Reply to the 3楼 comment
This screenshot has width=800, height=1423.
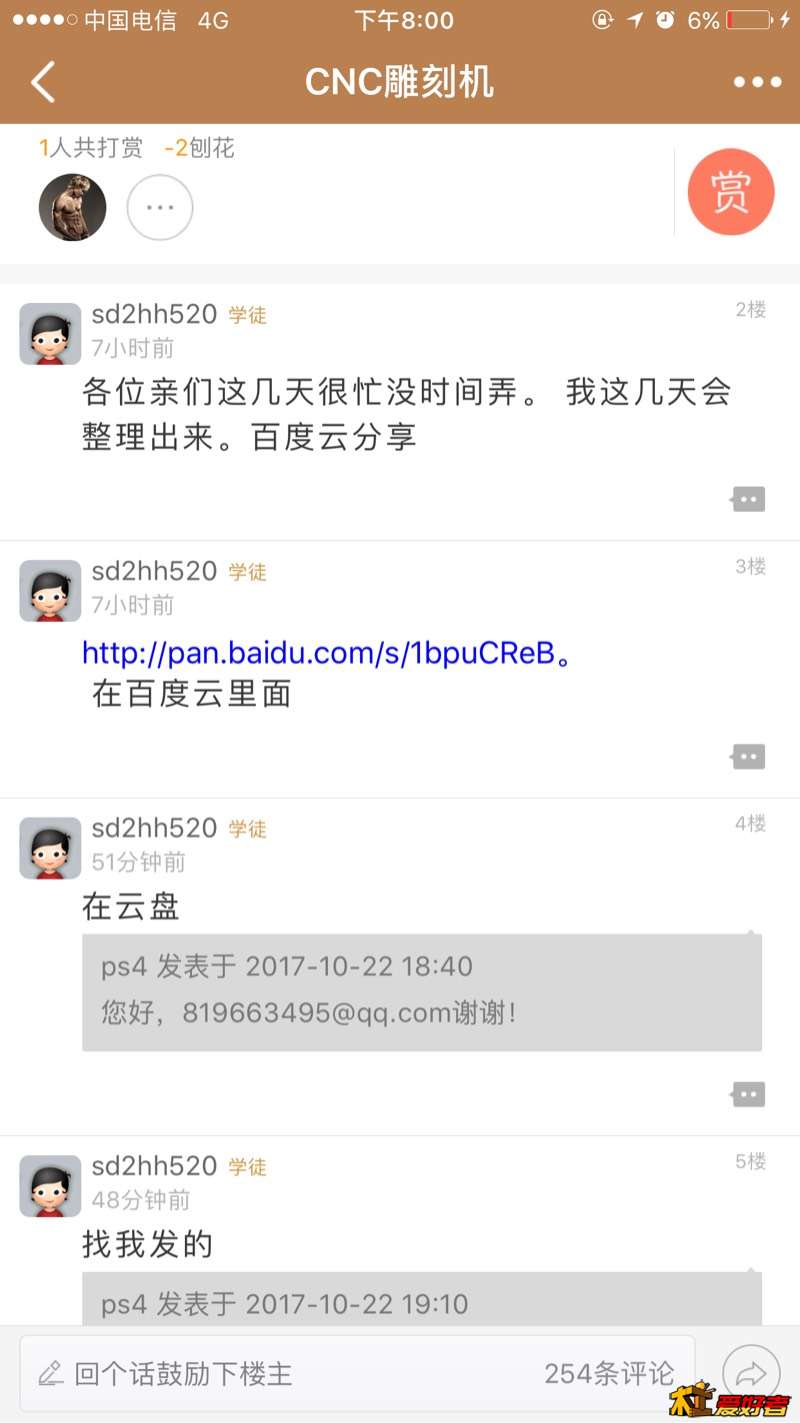(748, 756)
